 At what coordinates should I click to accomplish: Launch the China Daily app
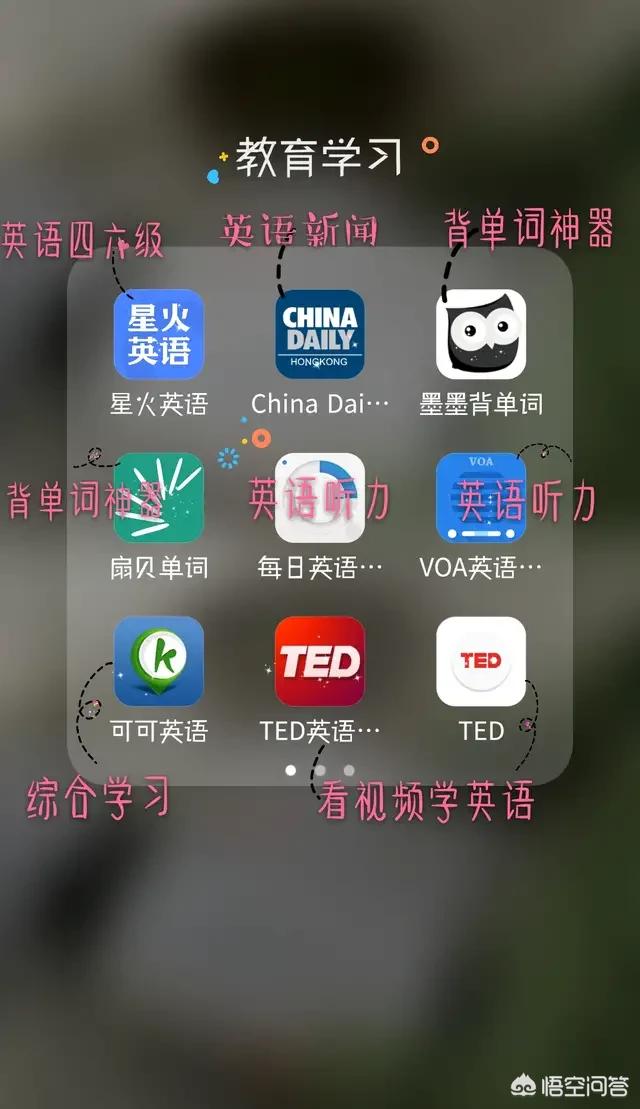(319, 335)
